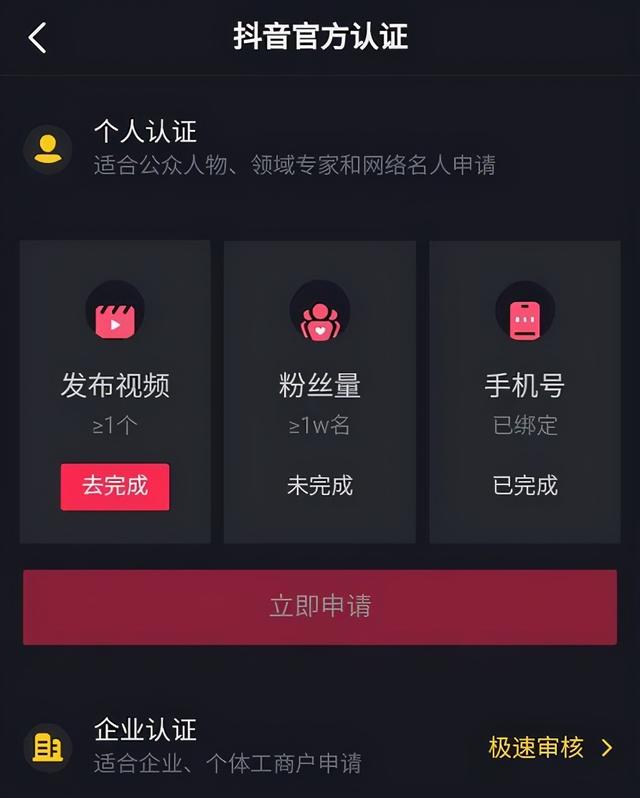Tap the 立即申请 button
This screenshot has height=798, width=640.
point(320,606)
